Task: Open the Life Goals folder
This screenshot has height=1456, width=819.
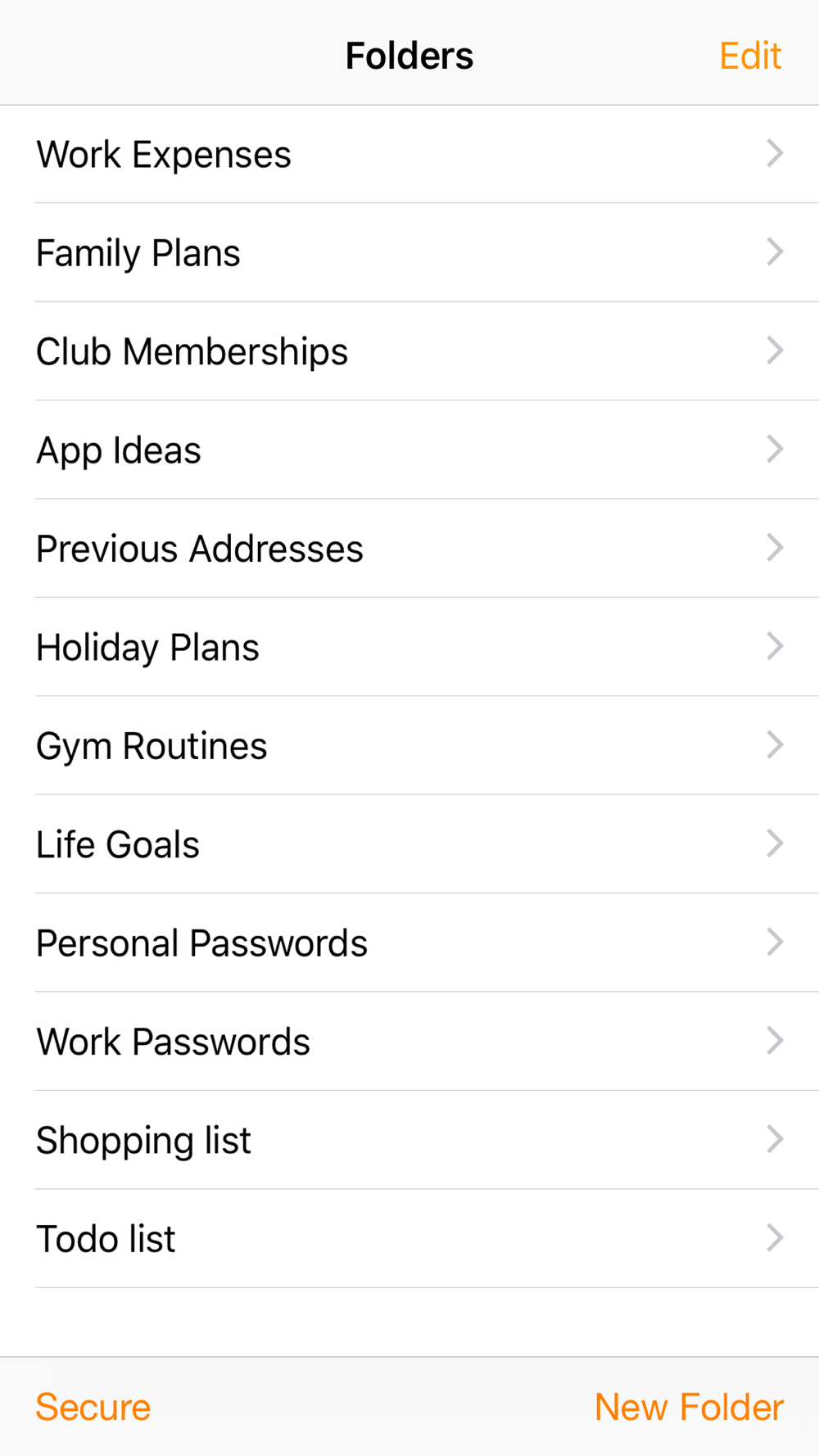Action: (x=409, y=844)
